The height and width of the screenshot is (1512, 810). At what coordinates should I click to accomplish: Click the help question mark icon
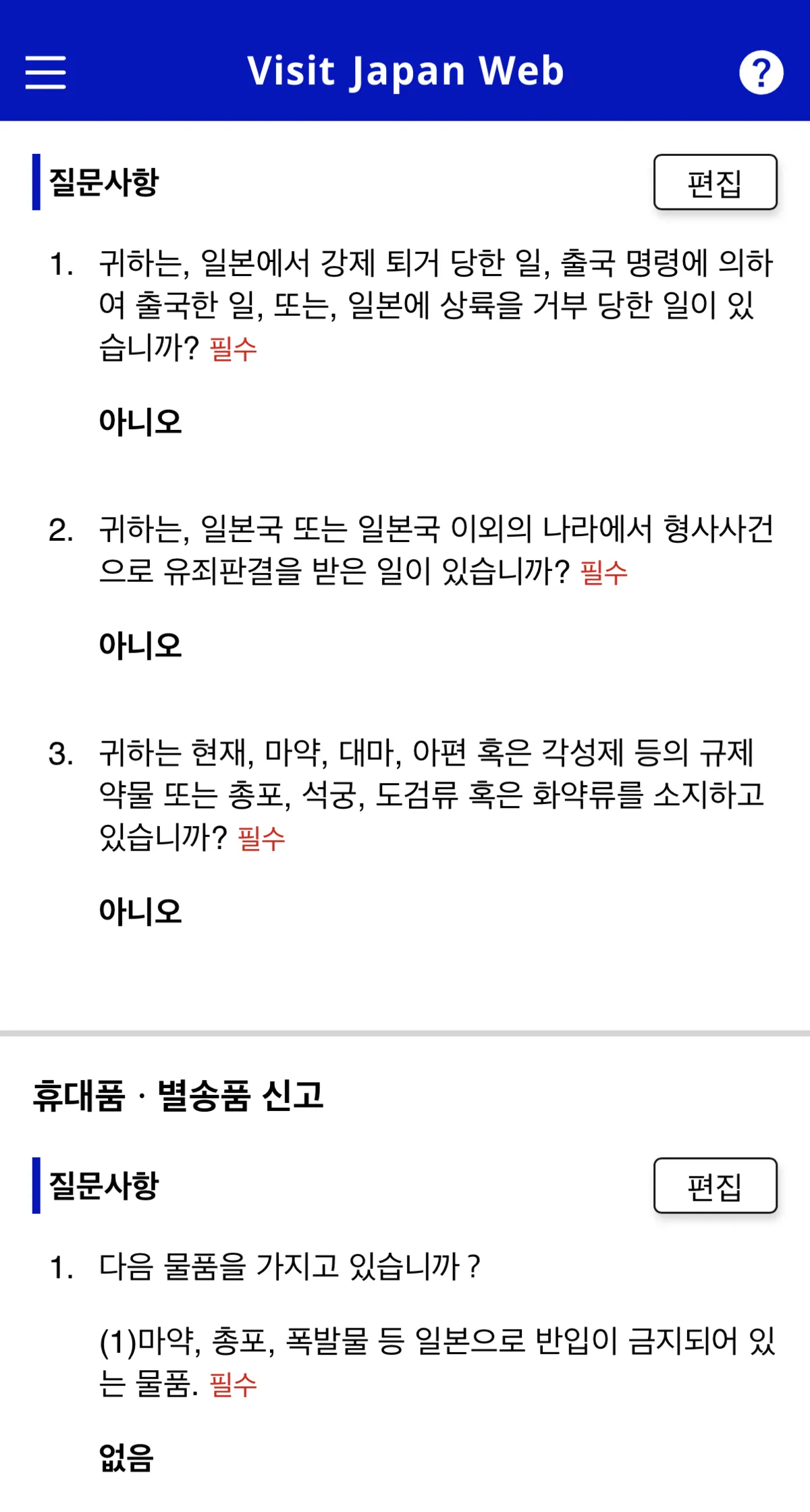(x=762, y=73)
